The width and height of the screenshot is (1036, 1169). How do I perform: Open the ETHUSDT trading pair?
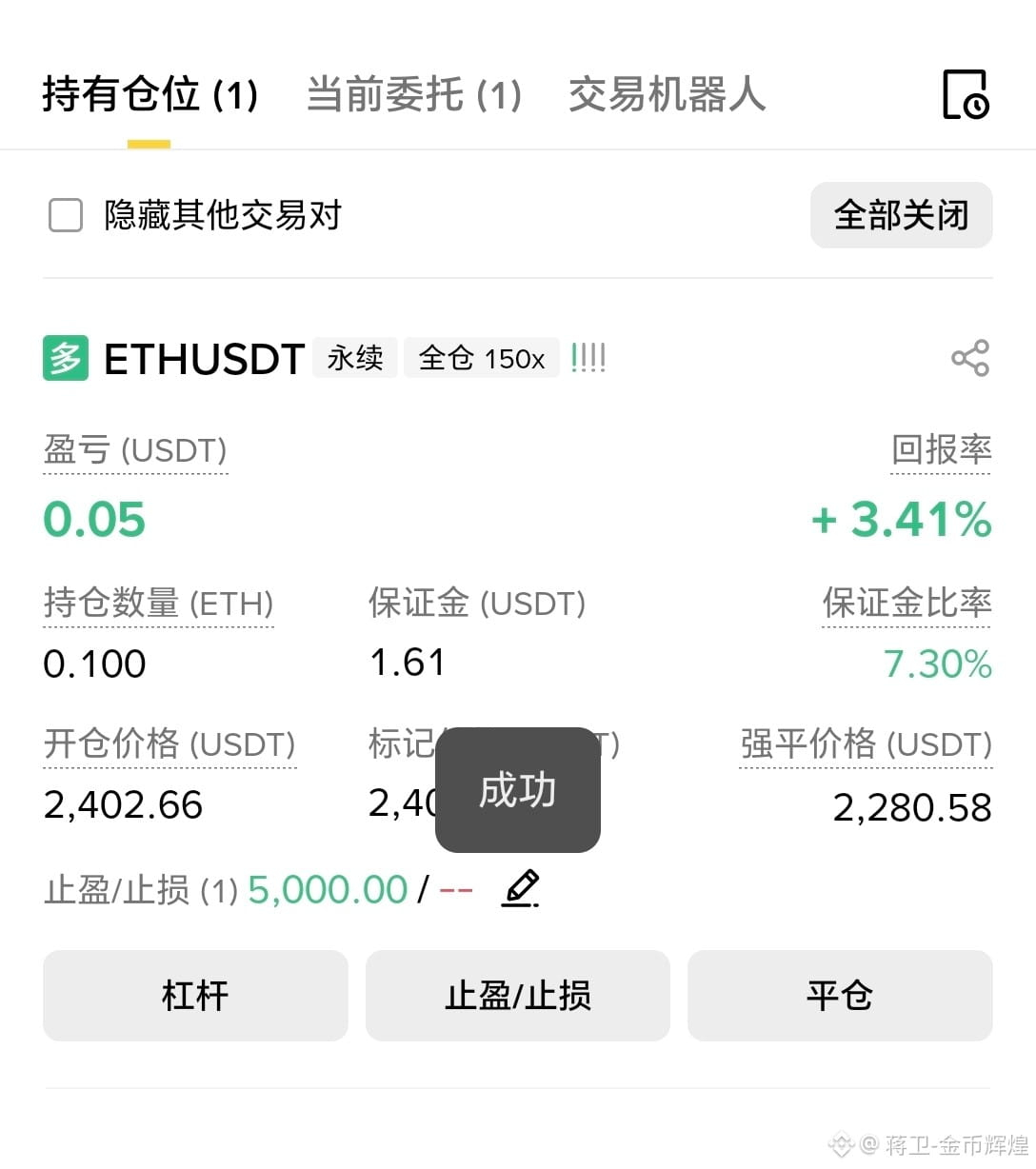(x=204, y=359)
